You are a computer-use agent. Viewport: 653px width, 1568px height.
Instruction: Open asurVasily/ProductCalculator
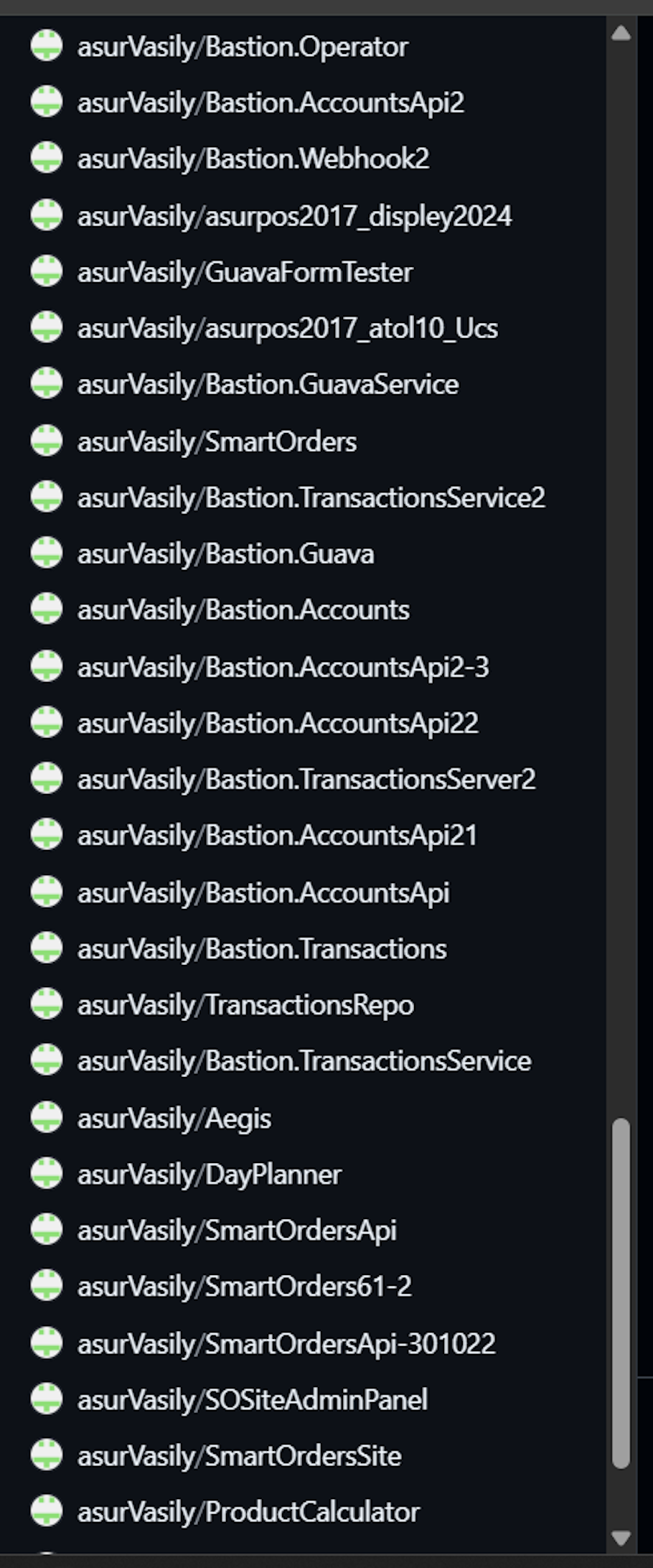248,1512
